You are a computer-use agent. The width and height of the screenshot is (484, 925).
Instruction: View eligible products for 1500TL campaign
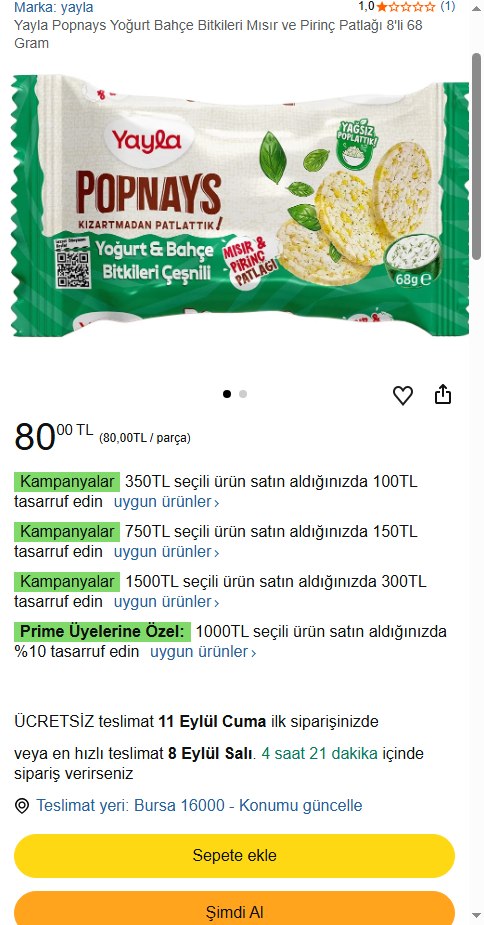(166, 602)
